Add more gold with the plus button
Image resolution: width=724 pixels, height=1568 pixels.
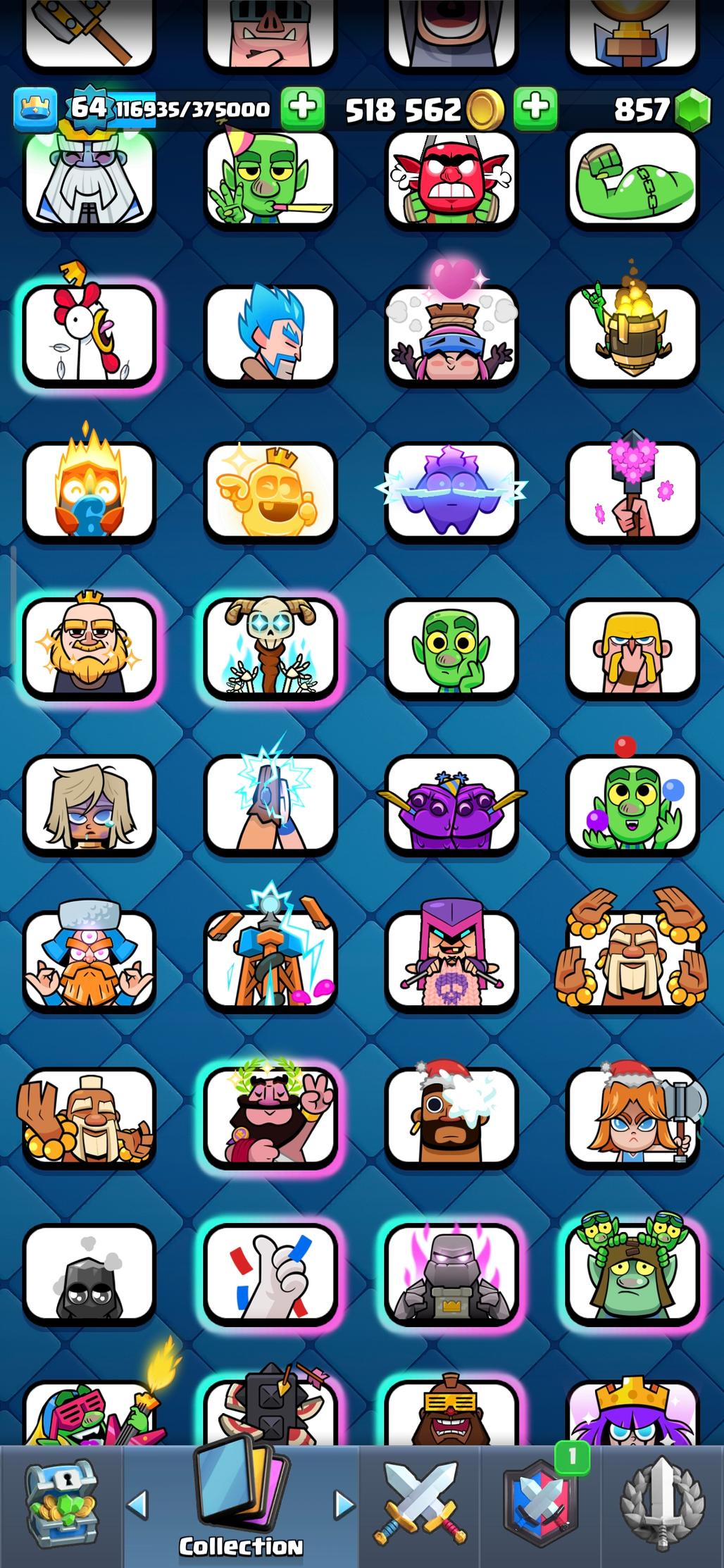(x=535, y=108)
